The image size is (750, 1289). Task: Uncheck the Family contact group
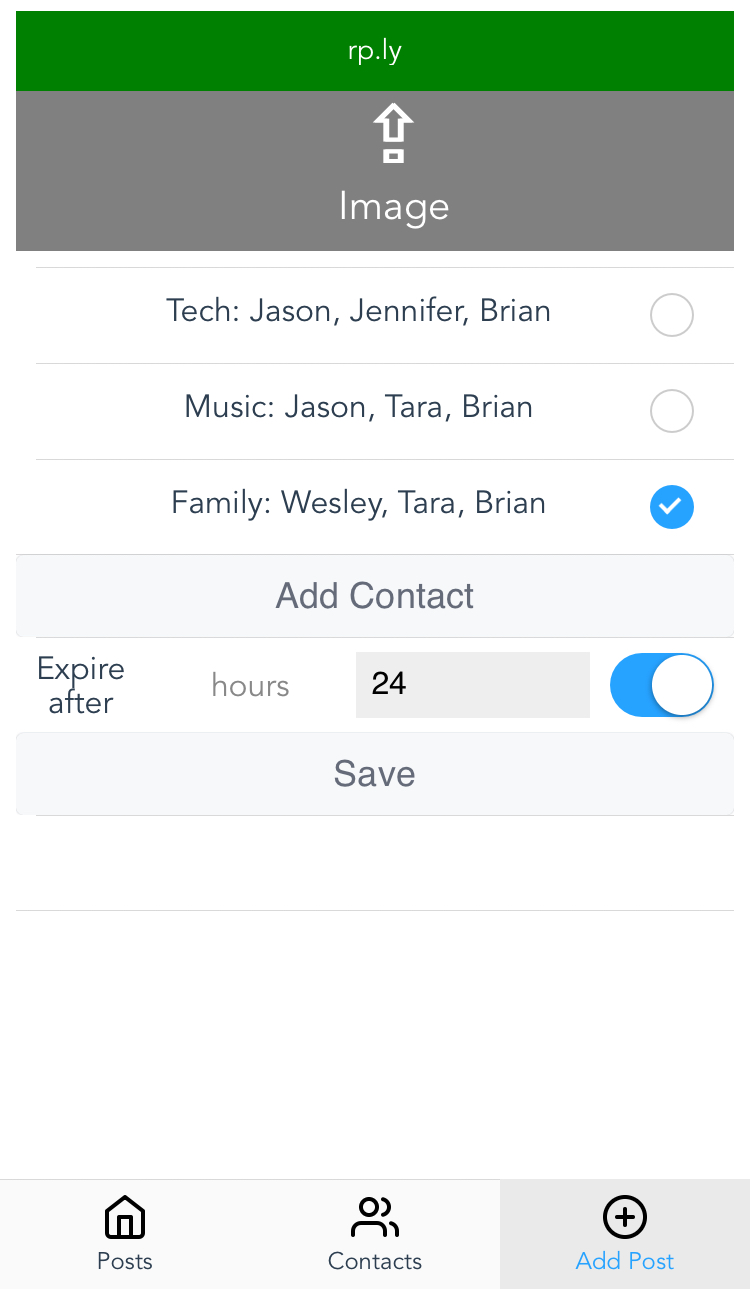pyautogui.click(x=671, y=507)
